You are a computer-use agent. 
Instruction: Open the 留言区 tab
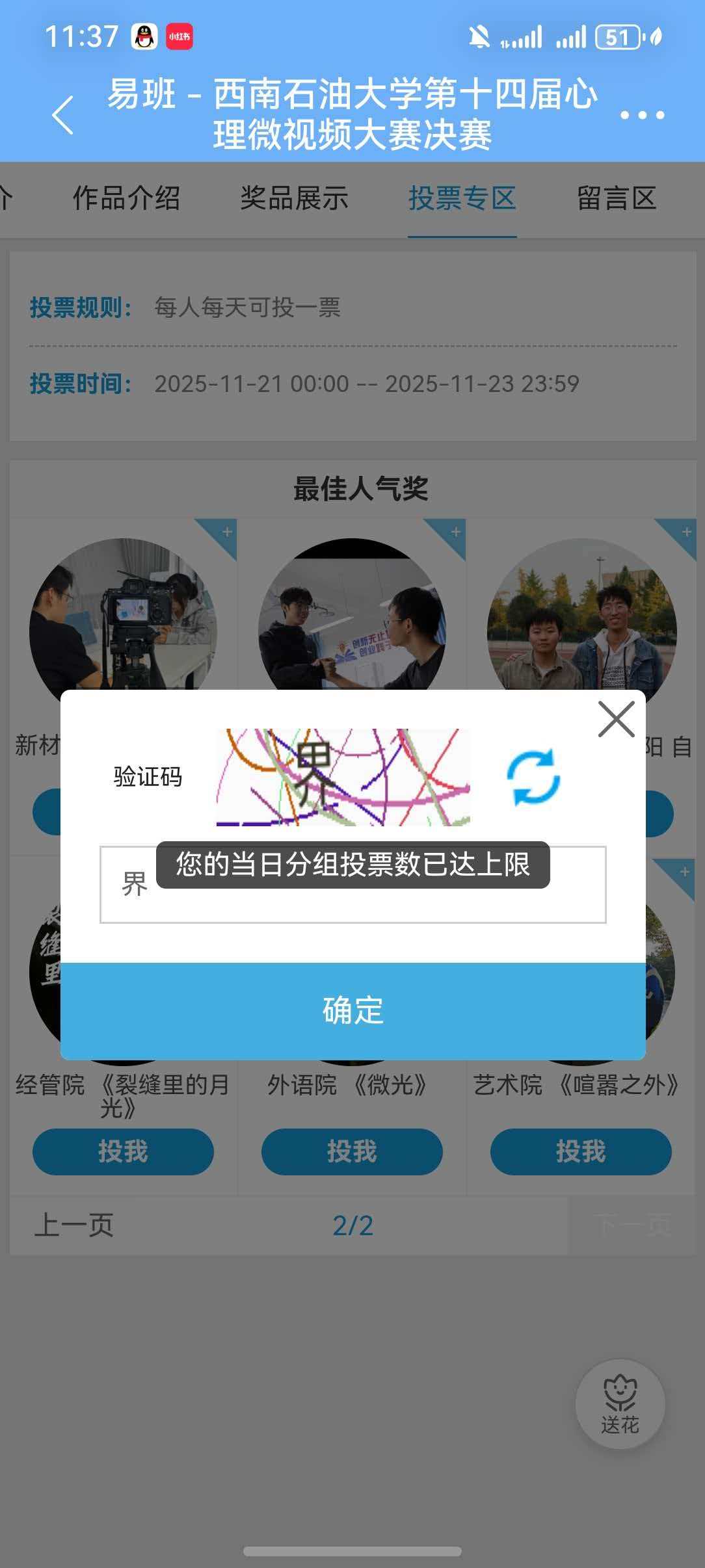pos(617,198)
